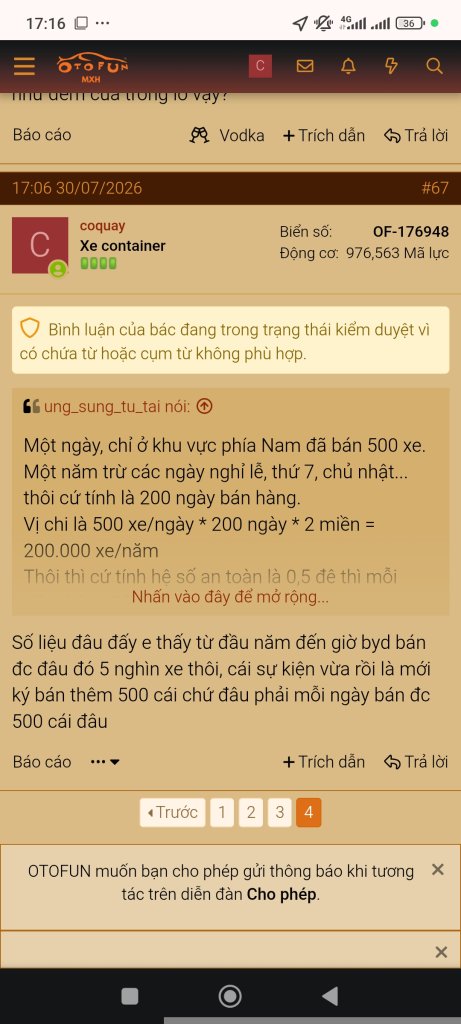Tap Trích dẫn under post #67
The height and width of the screenshot is (1024, 461).
coord(324,761)
